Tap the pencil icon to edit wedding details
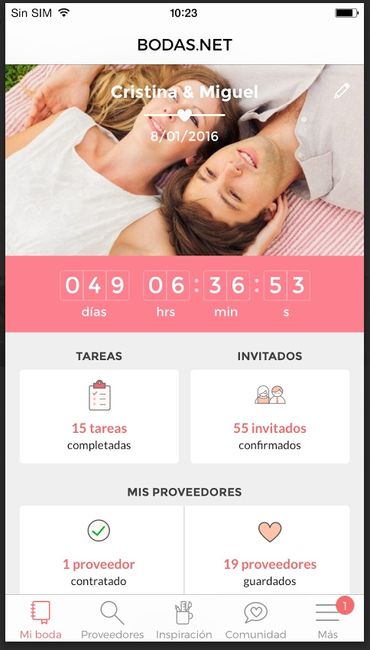370x650 pixels. coord(342,91)
